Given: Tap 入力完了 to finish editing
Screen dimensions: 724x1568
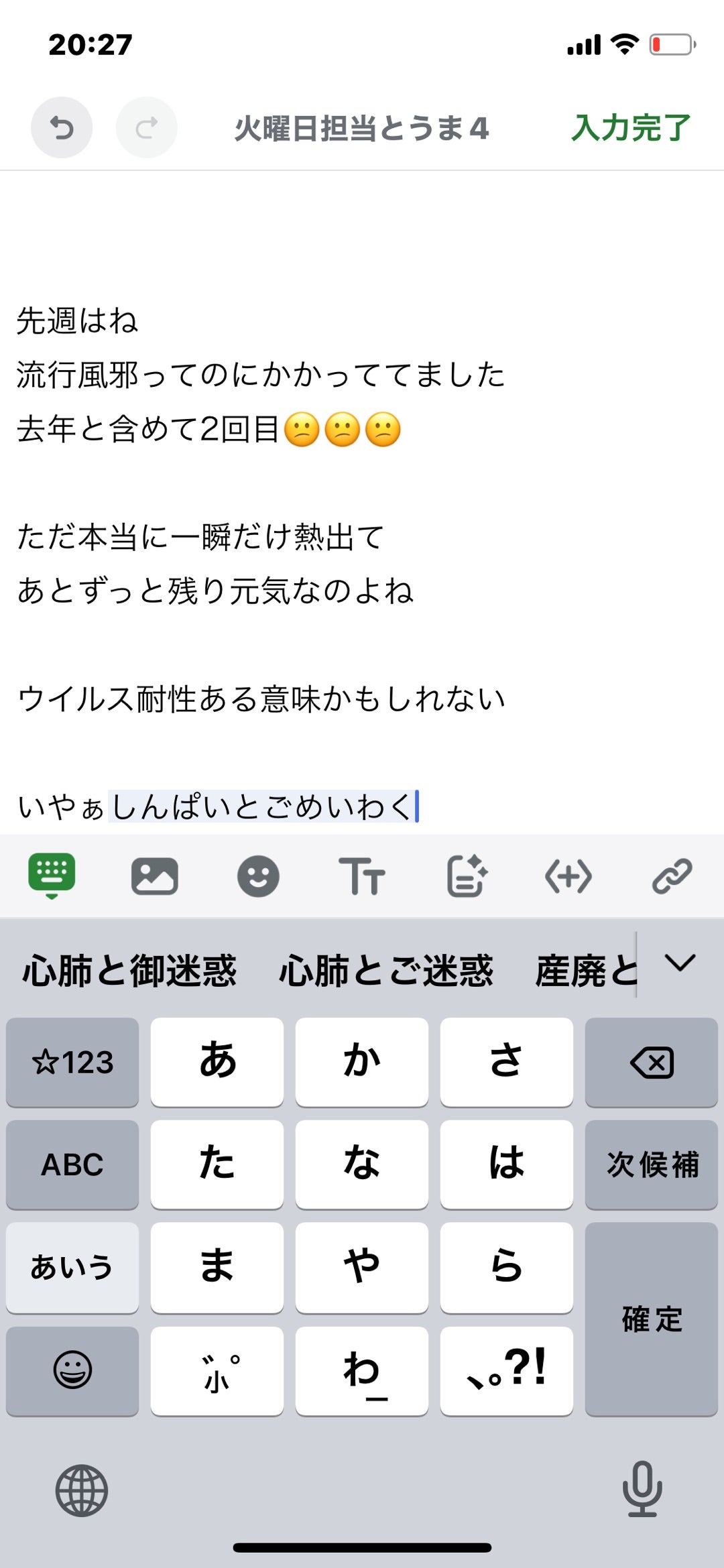Looking at the screenshot, I should click(x=630, y=127).
